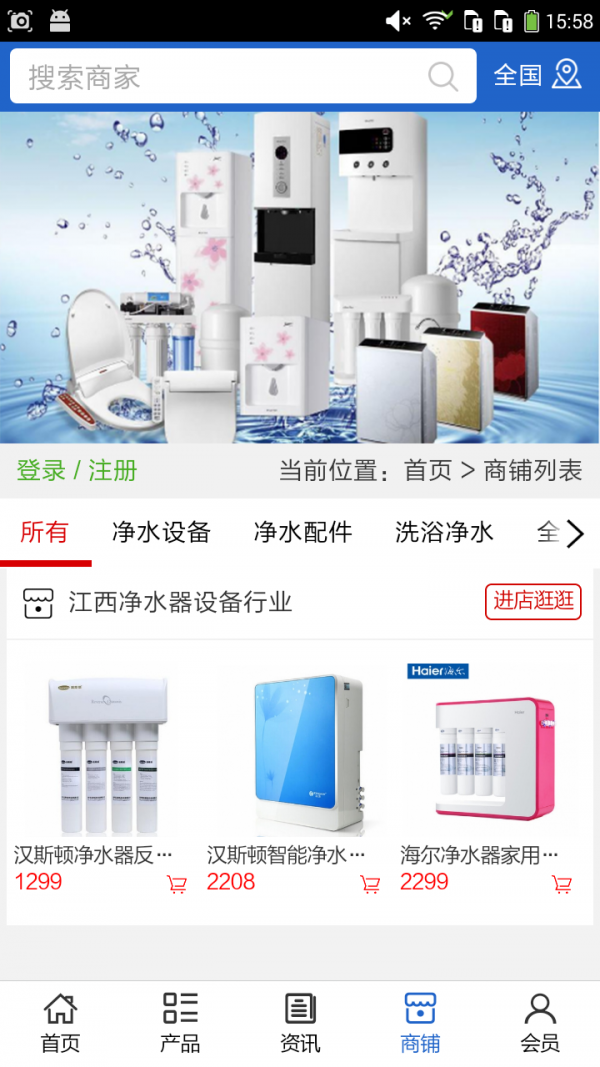Image resolution: width=600 pixels, height=1067 pixels.
Task: Switch to the 产品 tab
Action: (x=180, y=1023)
